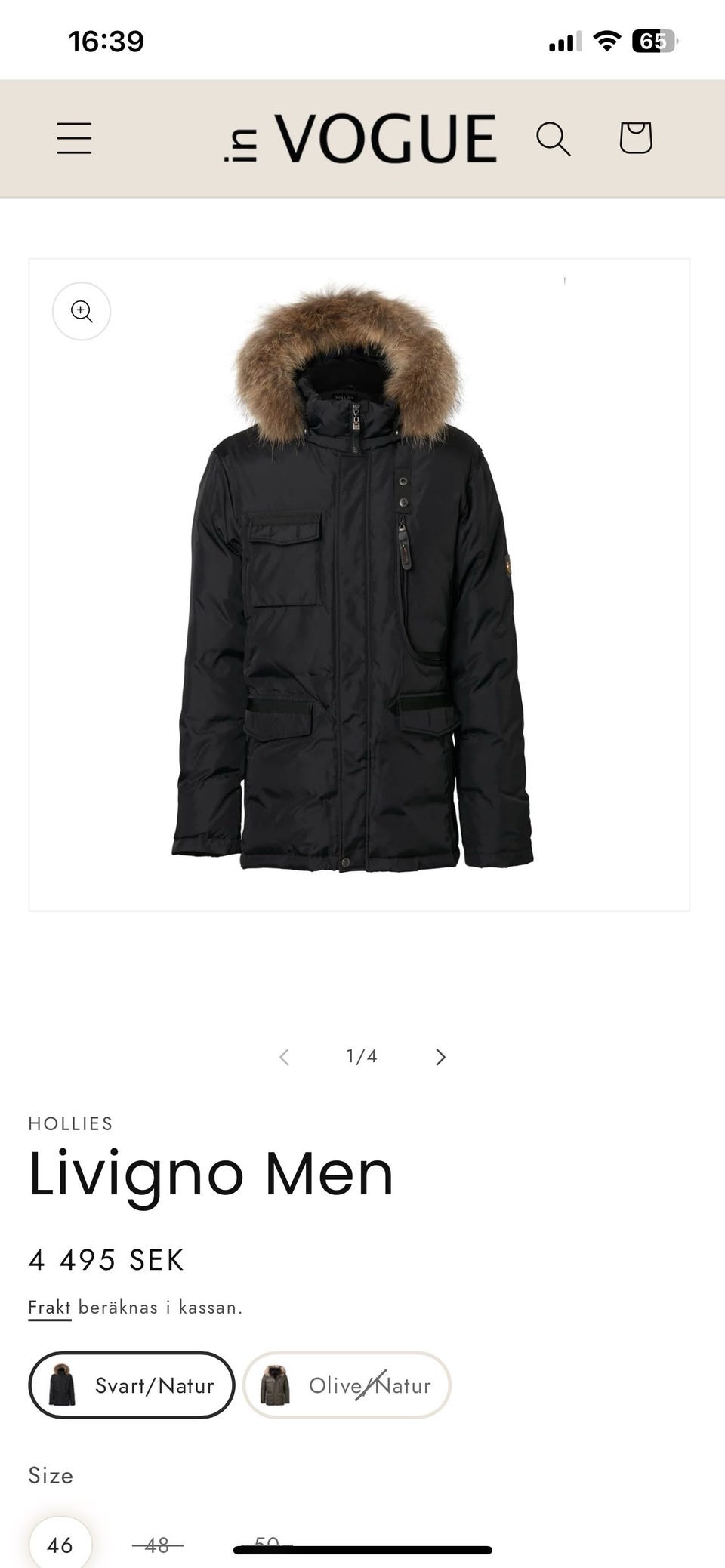
Task: Zoom into the product image
Action: [x=82, y=311]
